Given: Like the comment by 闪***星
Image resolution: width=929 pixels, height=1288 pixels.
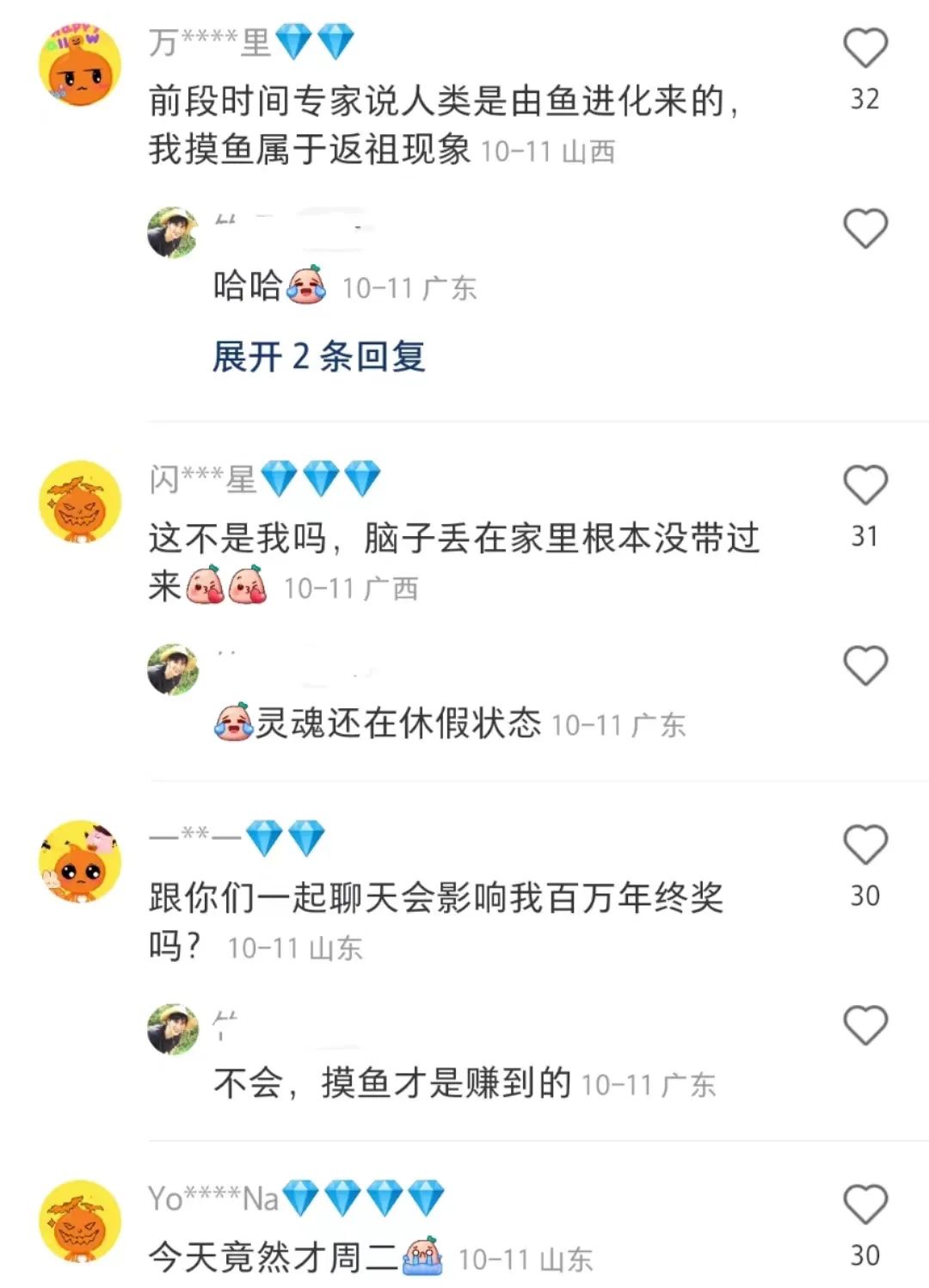Looking at the screenshot, I should coord(864,485).
